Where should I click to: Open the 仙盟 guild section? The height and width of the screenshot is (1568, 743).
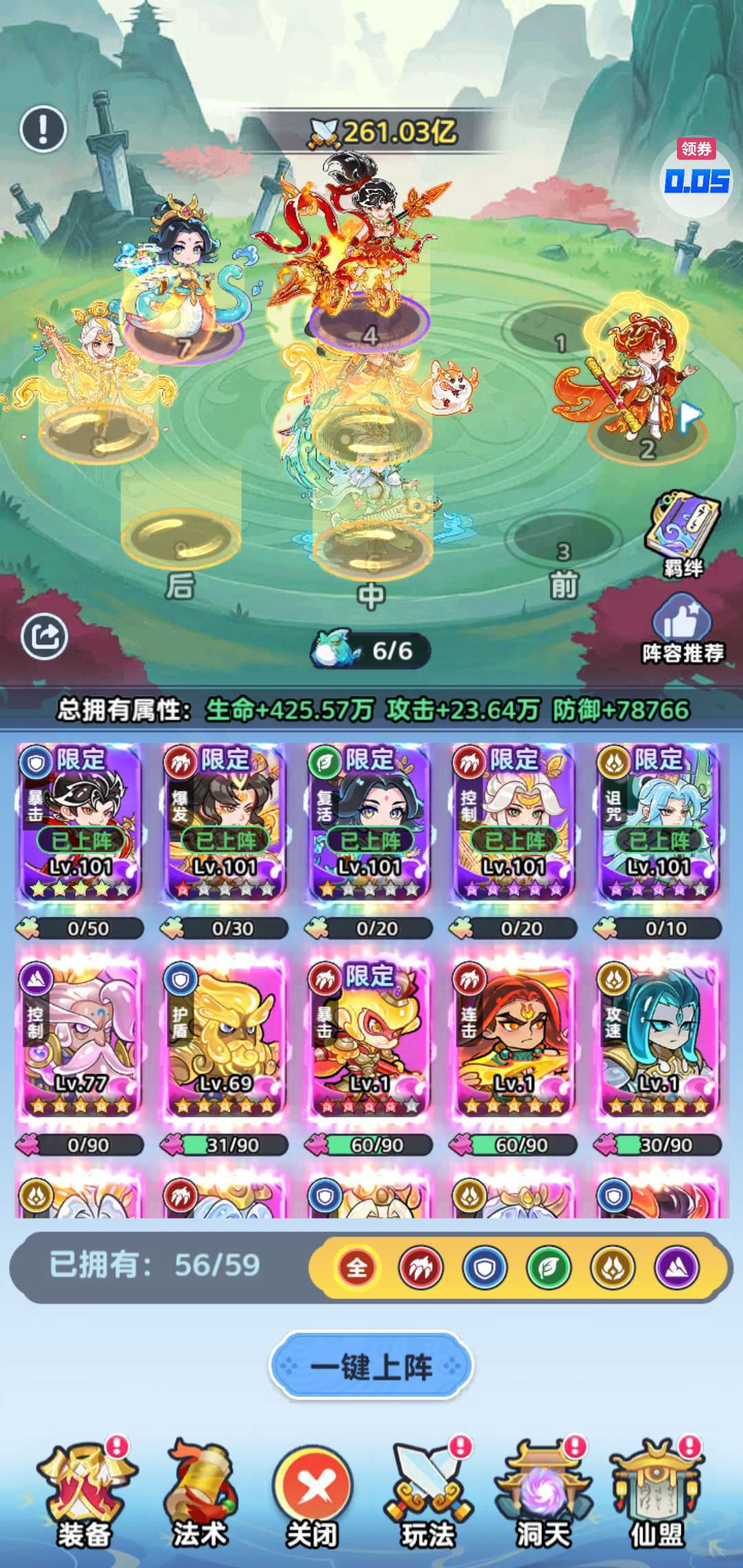657,1492
